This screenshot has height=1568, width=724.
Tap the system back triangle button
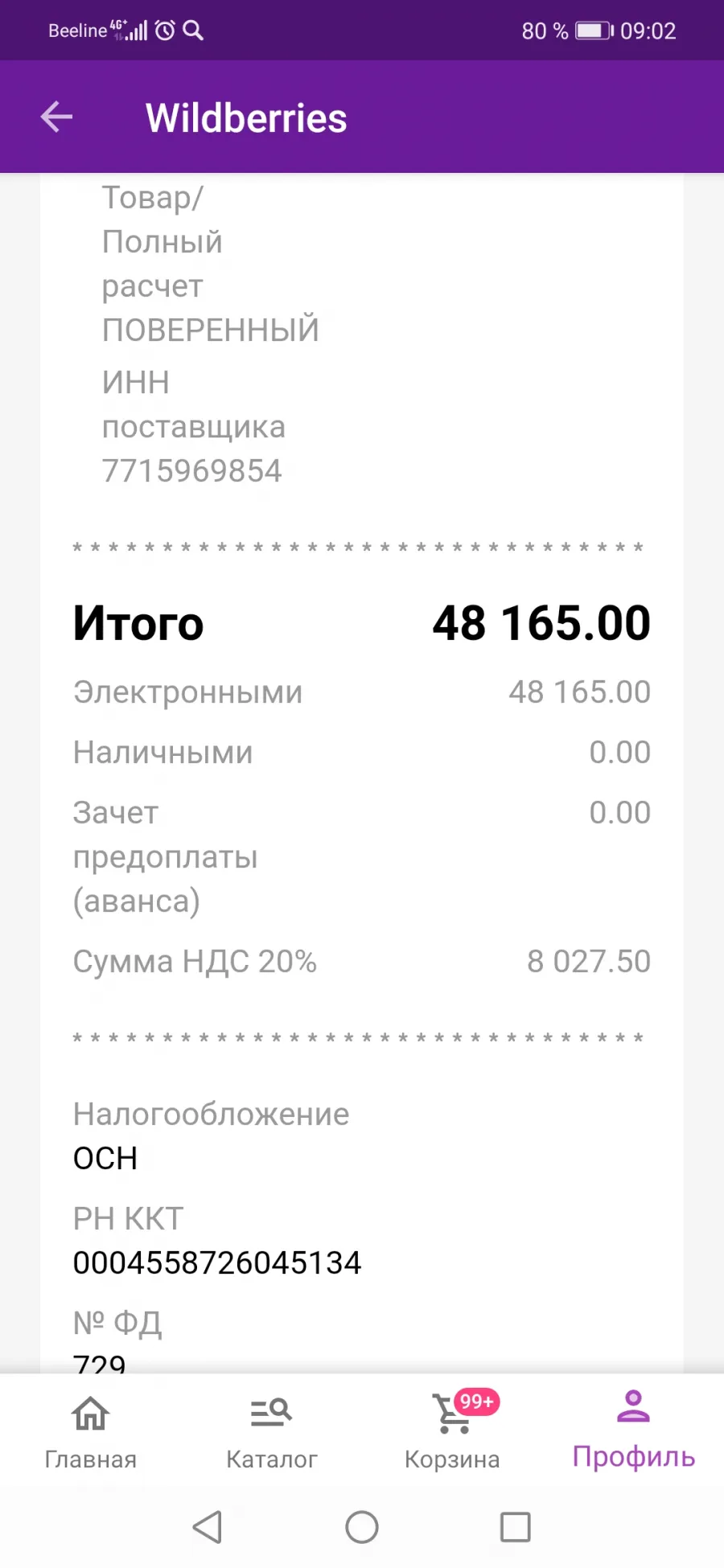point(208,1526)
